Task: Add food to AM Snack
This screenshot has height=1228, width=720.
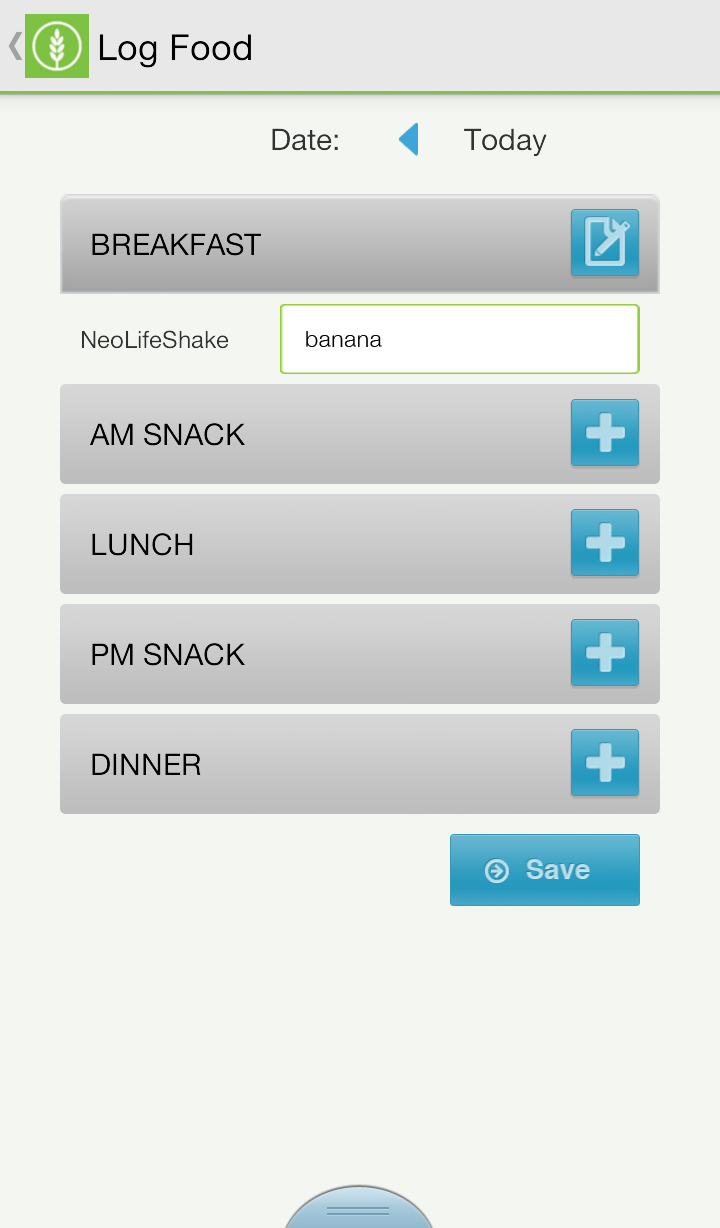Action: tap(604, 433)
